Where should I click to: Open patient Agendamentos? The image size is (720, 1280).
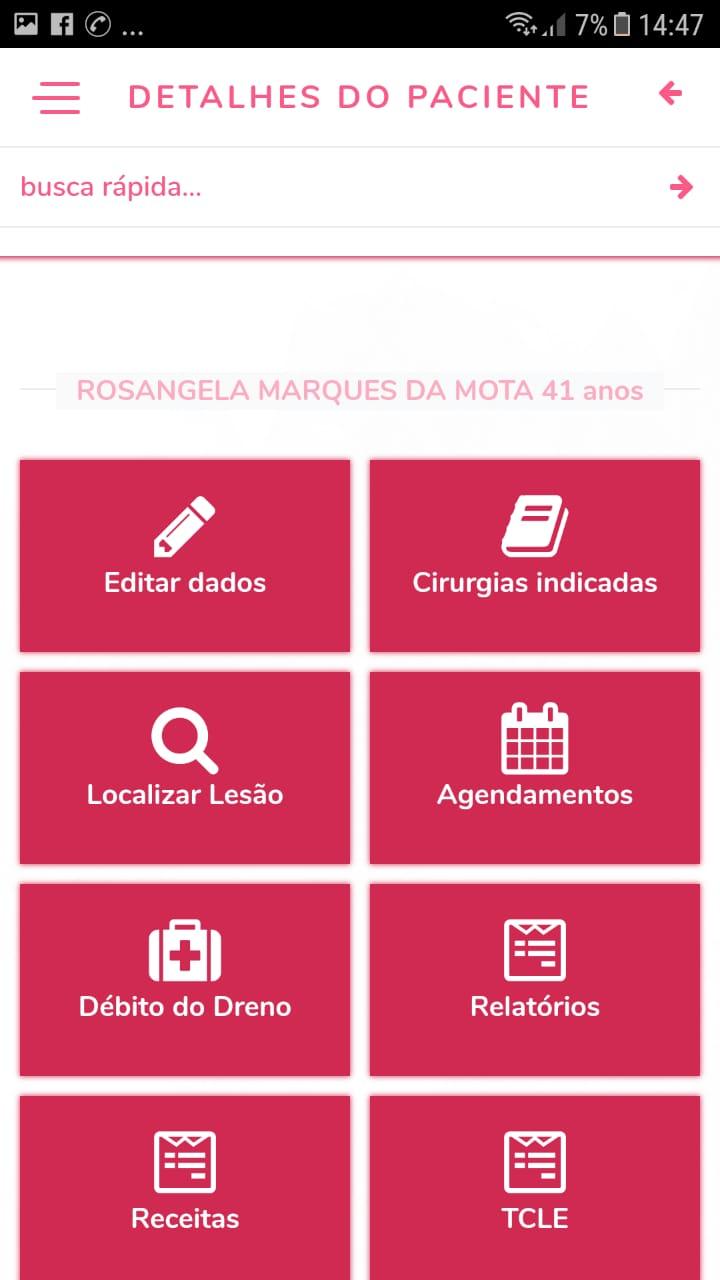535,768
